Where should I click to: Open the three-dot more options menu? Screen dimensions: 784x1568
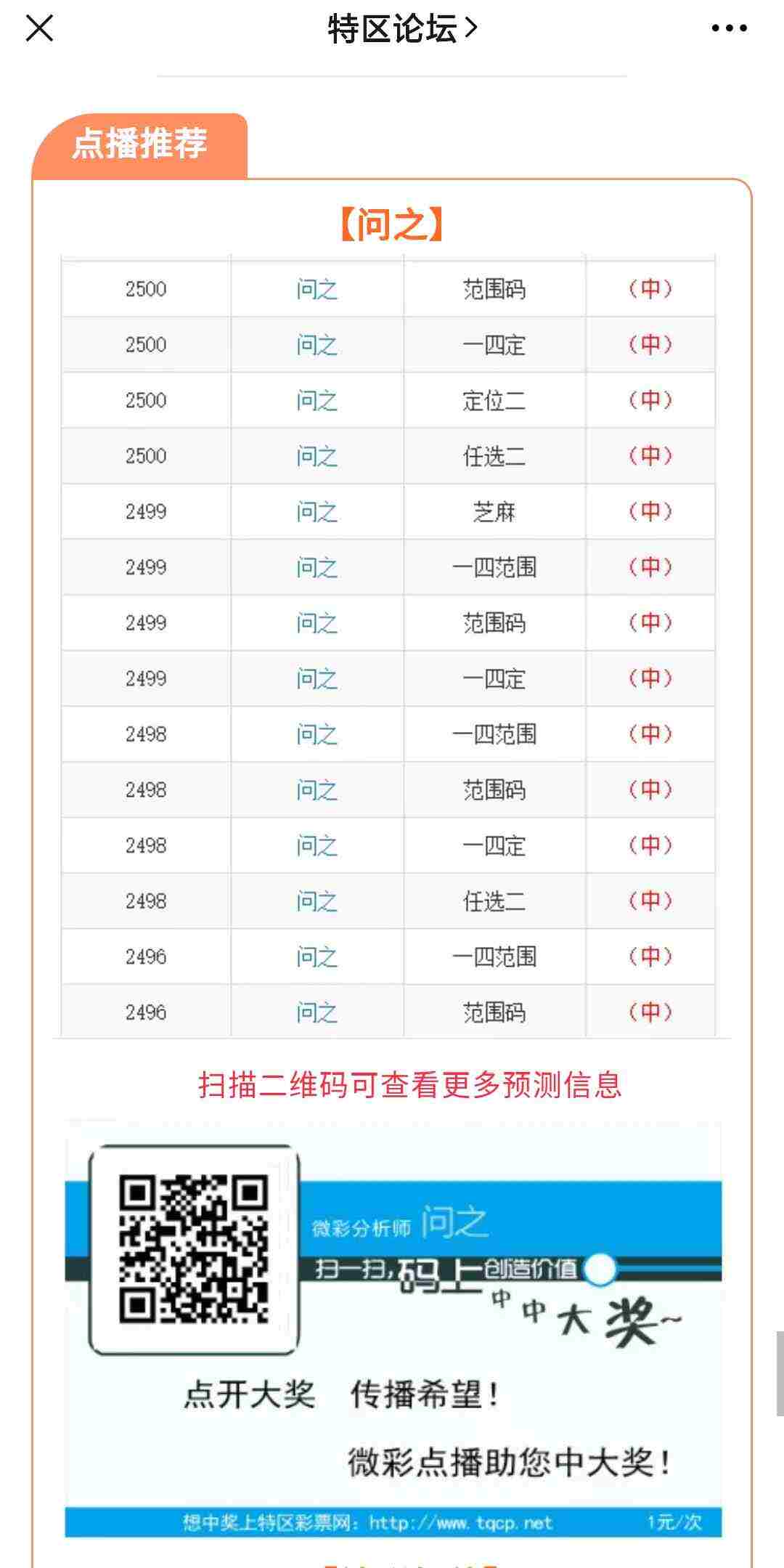pyautogui.click(x=729, y=29)
